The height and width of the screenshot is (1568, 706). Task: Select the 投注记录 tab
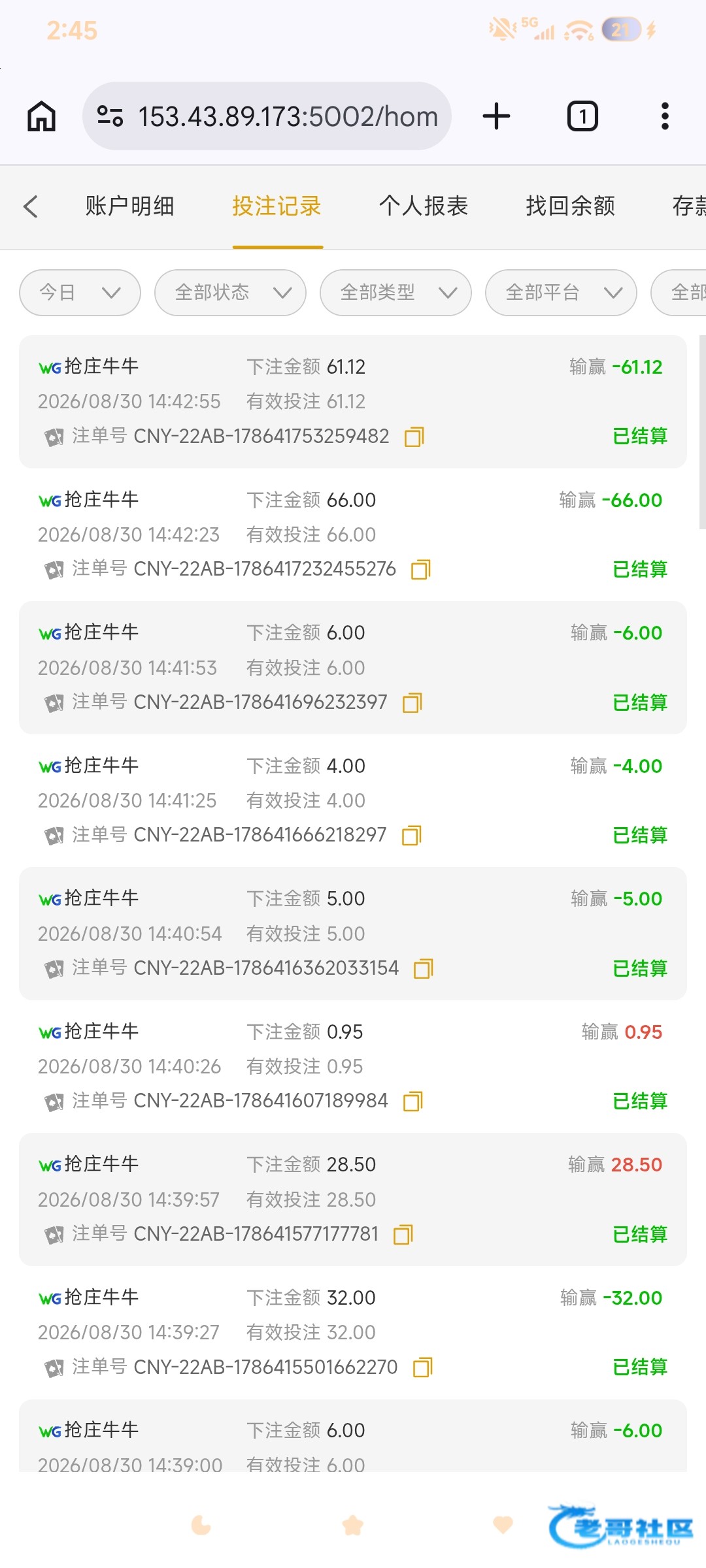(x=277, y=206)
